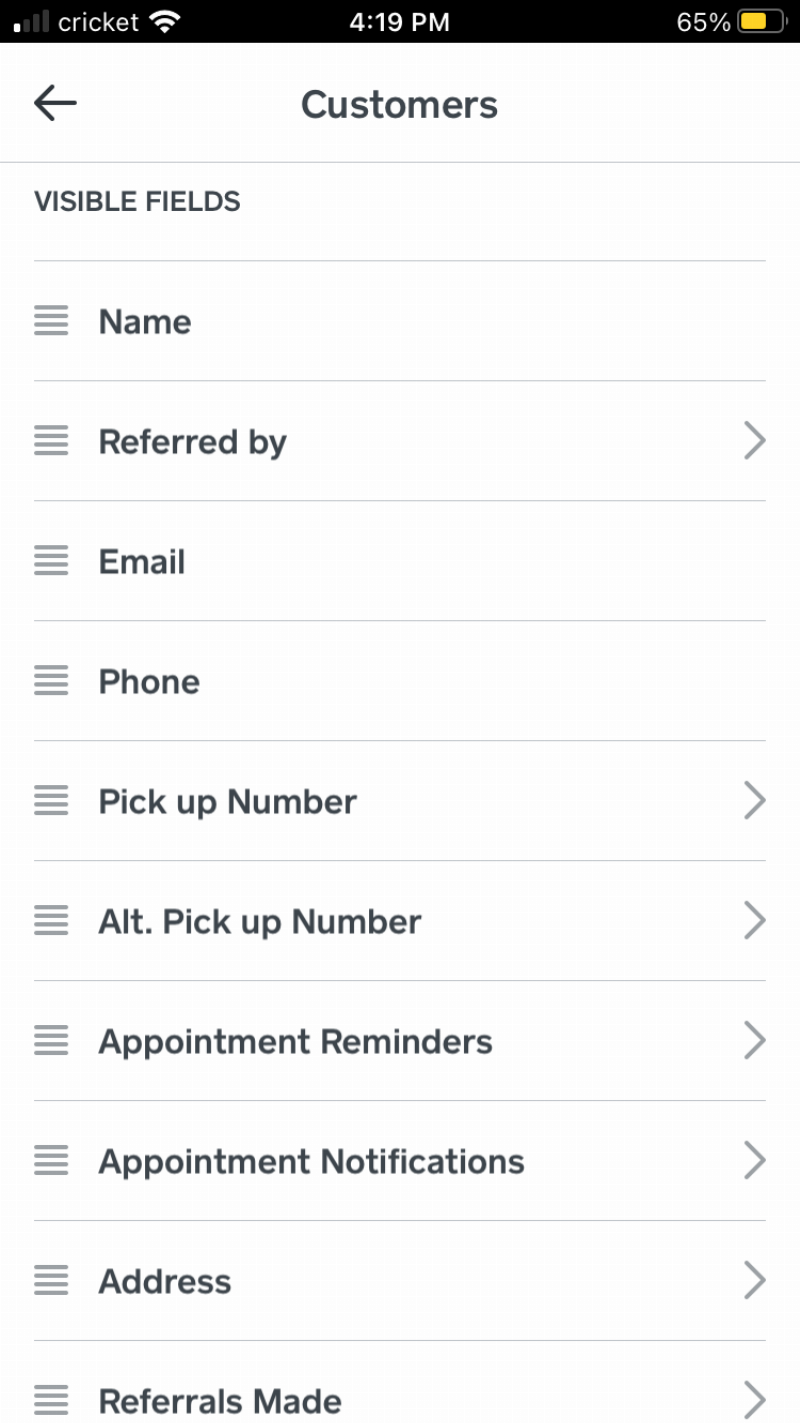Image resolution: width=800 pixels, height=1423 pixels.
Task: Expand the Alt. Pick up Number row
Action: click(755, 921)
